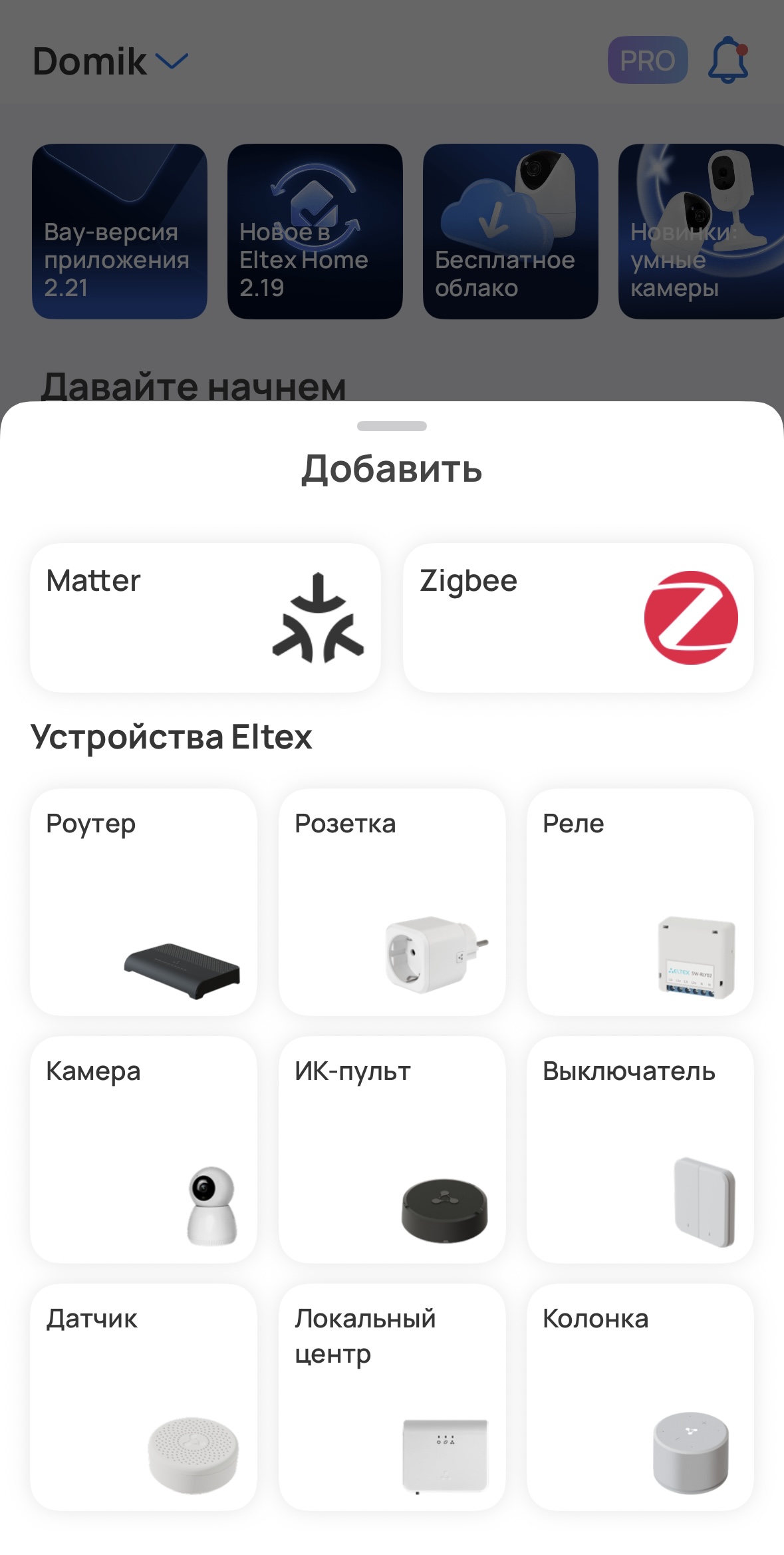Select the Реле device tile
Viewport: 784px width, 1555px height.
tap(640, 902)
